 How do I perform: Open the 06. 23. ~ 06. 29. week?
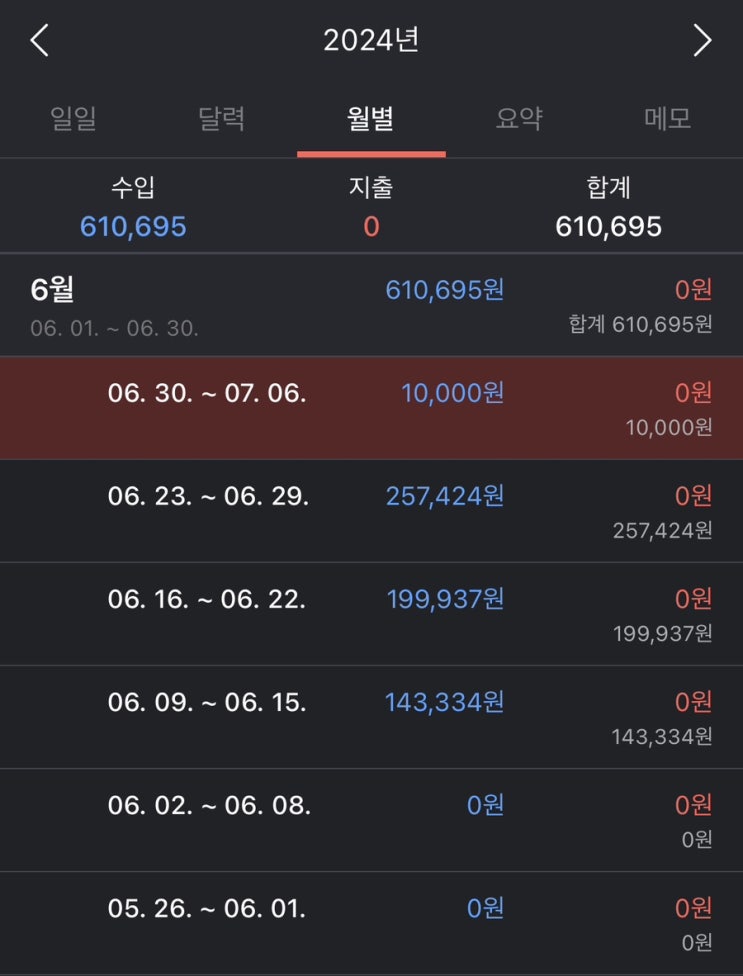[372, 511]
